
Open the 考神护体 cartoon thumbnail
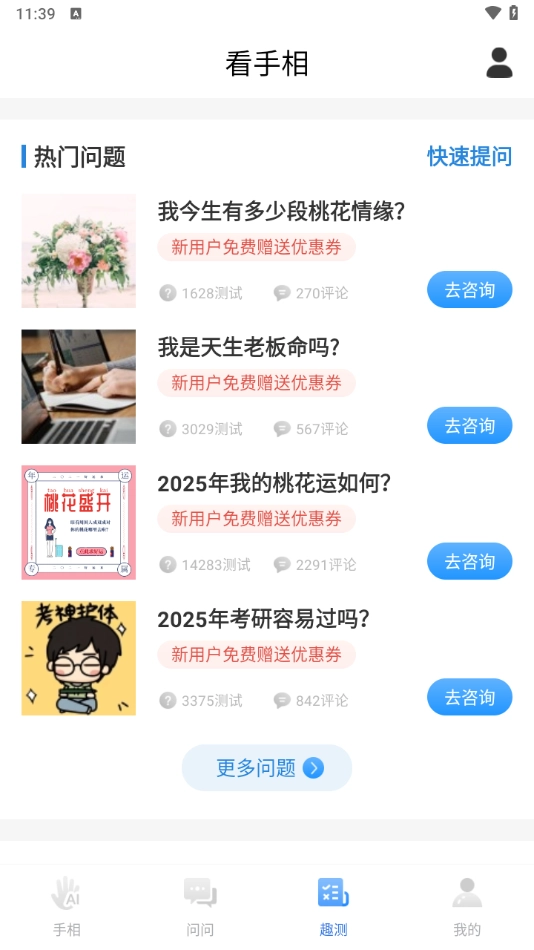pyautogui.click(x=79, y=658)
